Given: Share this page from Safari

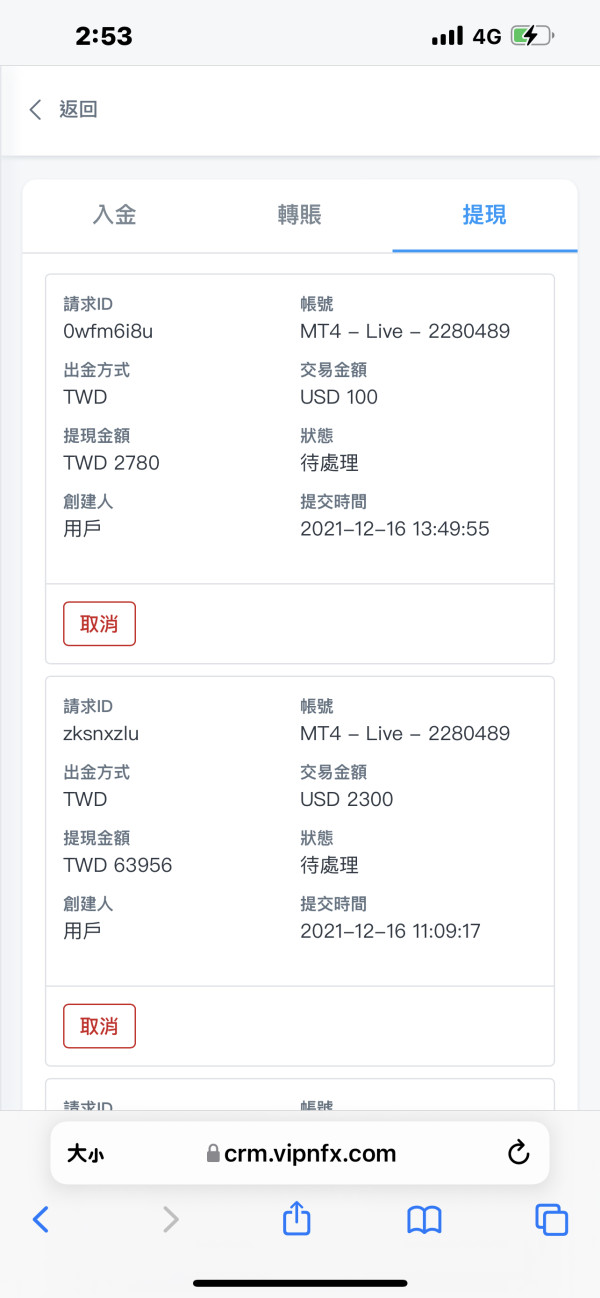Looking at the screenshot, I should tap(297, 1218).
